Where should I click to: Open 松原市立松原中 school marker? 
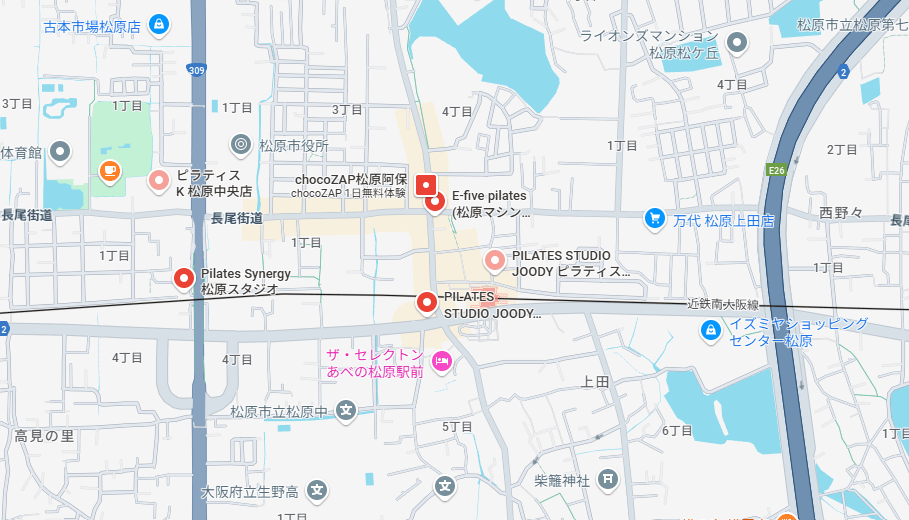click(346, 409)
